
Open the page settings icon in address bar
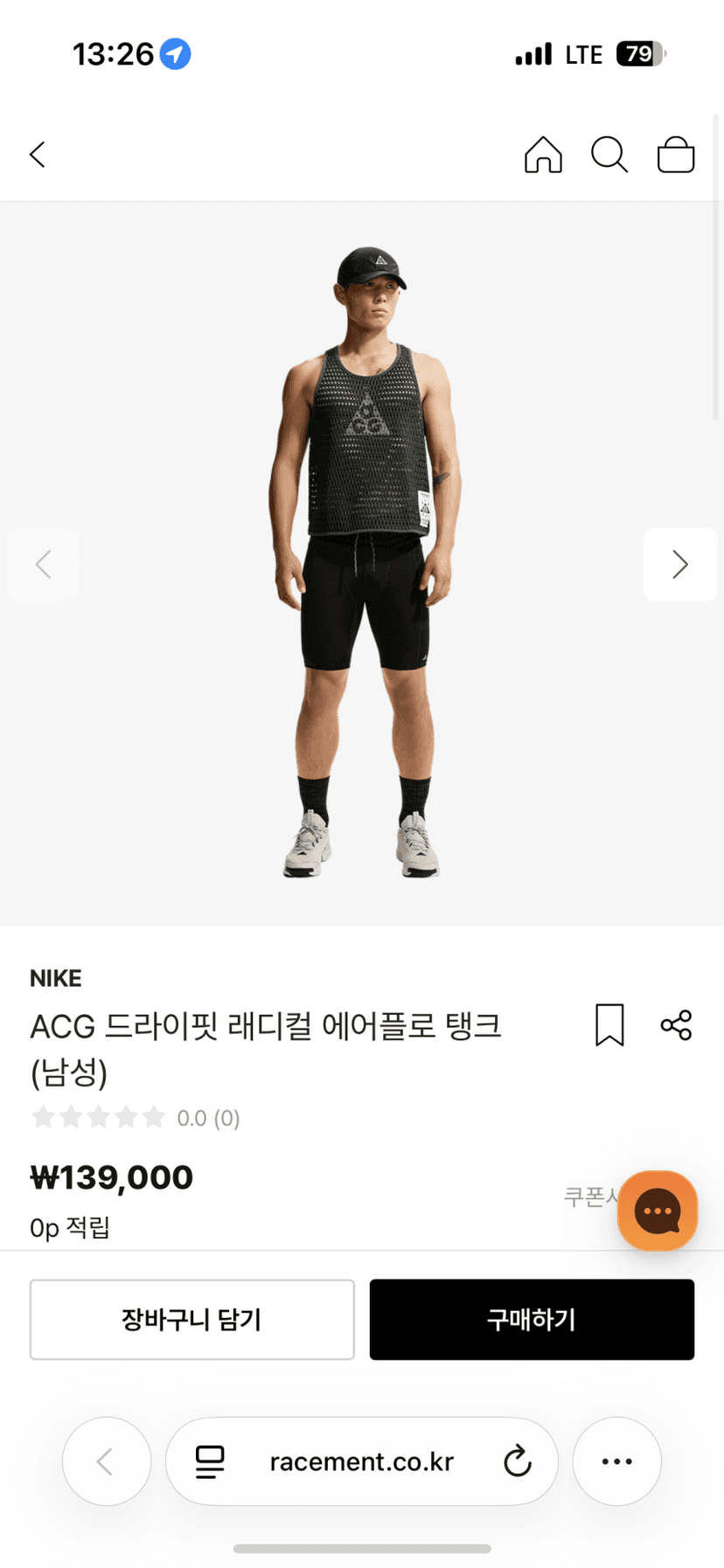pyautogui.click(x=210, y=1461)
